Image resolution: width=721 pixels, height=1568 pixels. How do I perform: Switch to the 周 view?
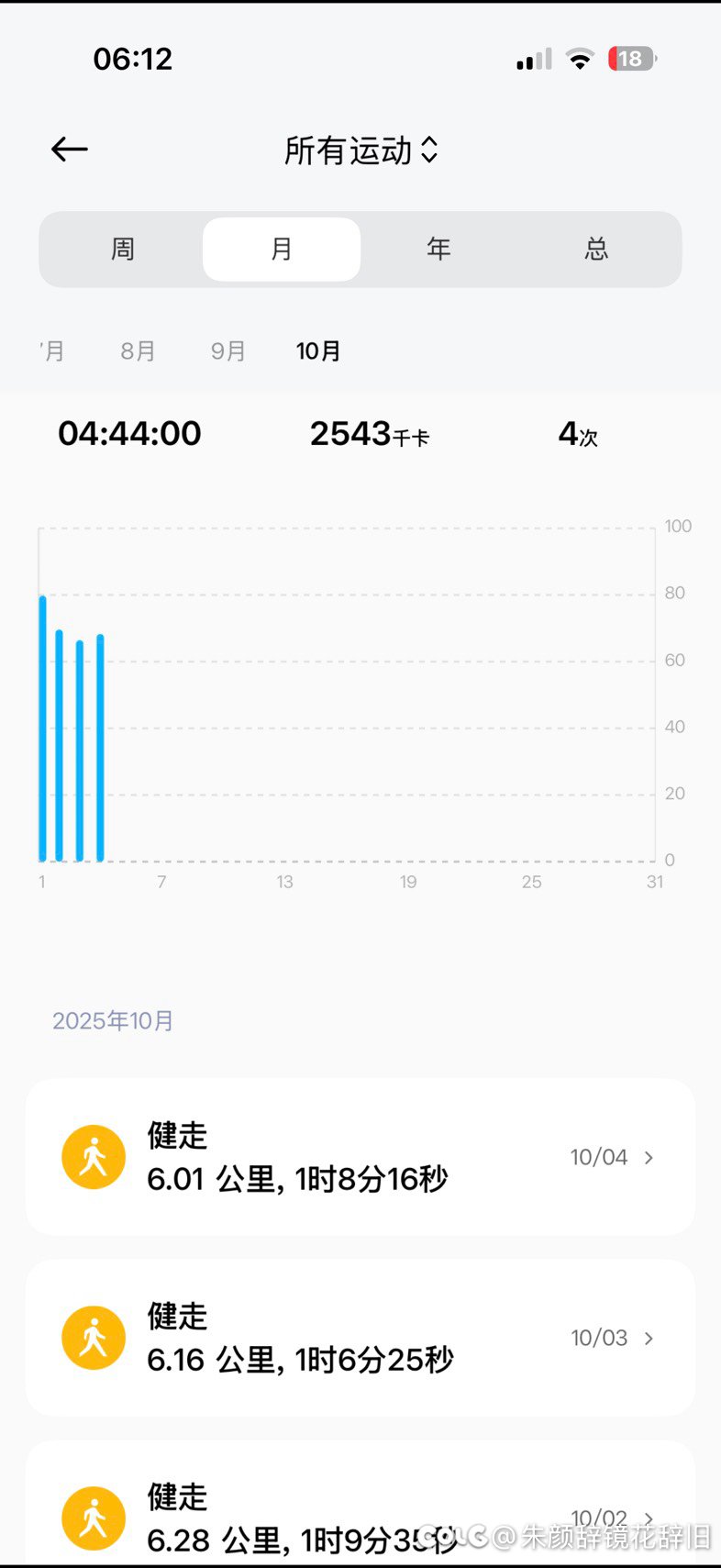tap(123, 250)
